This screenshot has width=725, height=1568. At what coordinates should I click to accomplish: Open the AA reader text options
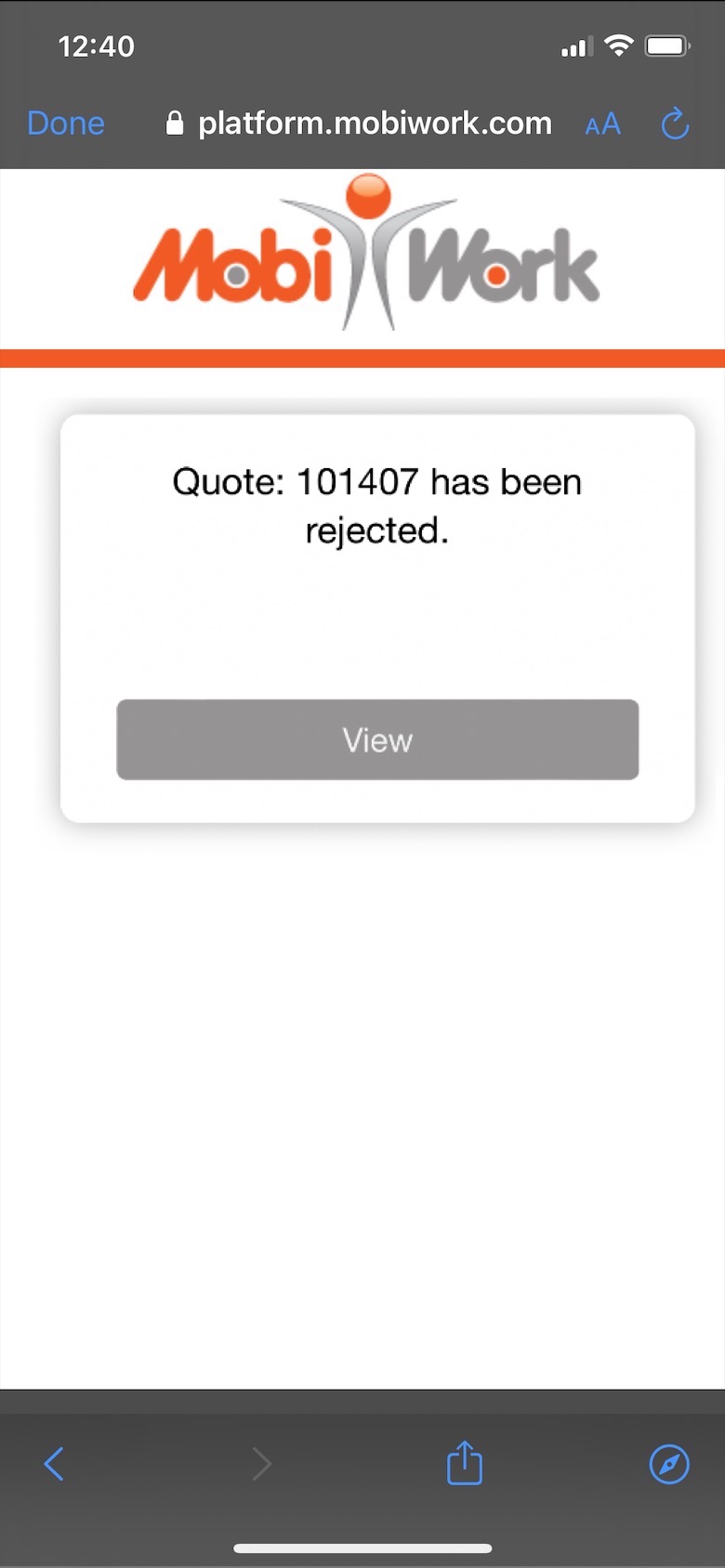(602, 124)
